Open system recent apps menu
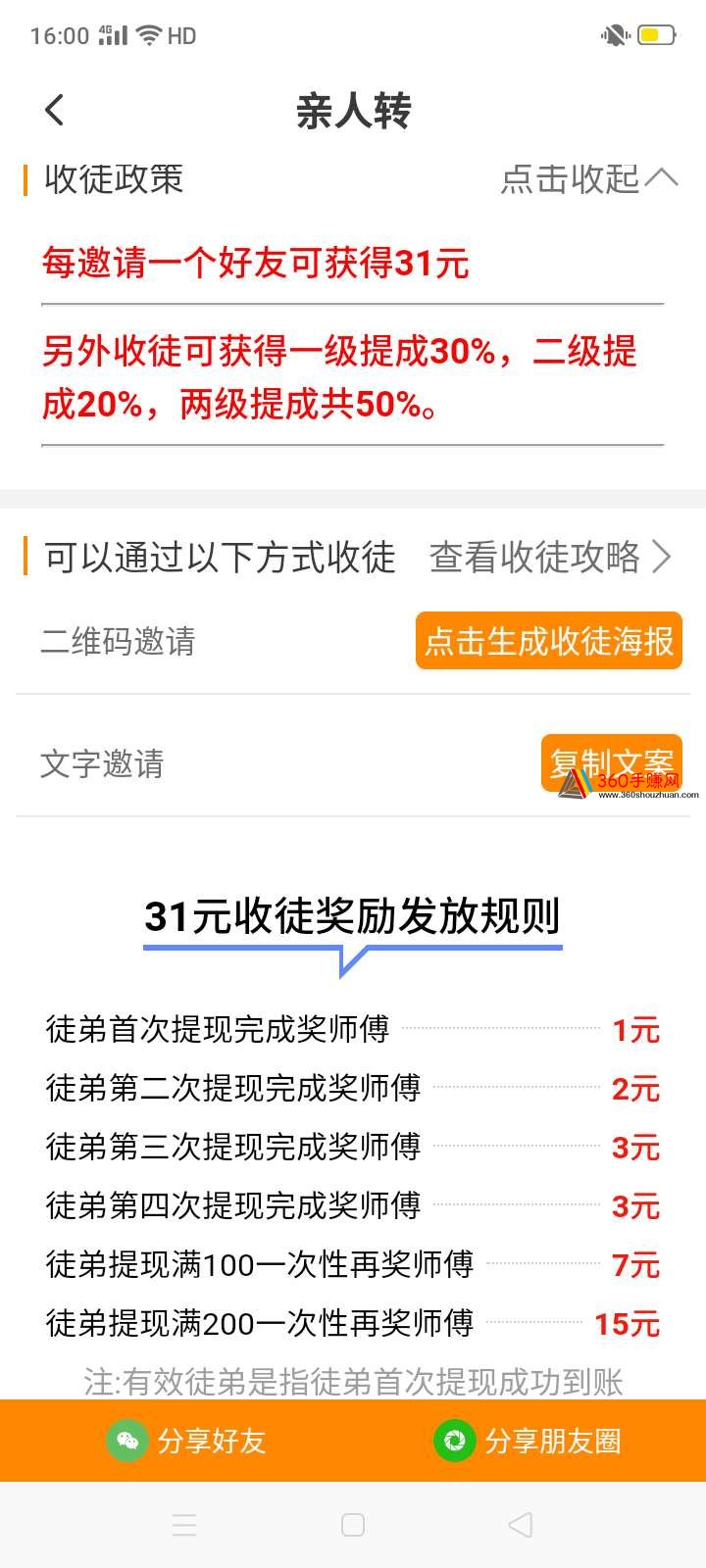 pyautogui.click(x=184, y=1525)
